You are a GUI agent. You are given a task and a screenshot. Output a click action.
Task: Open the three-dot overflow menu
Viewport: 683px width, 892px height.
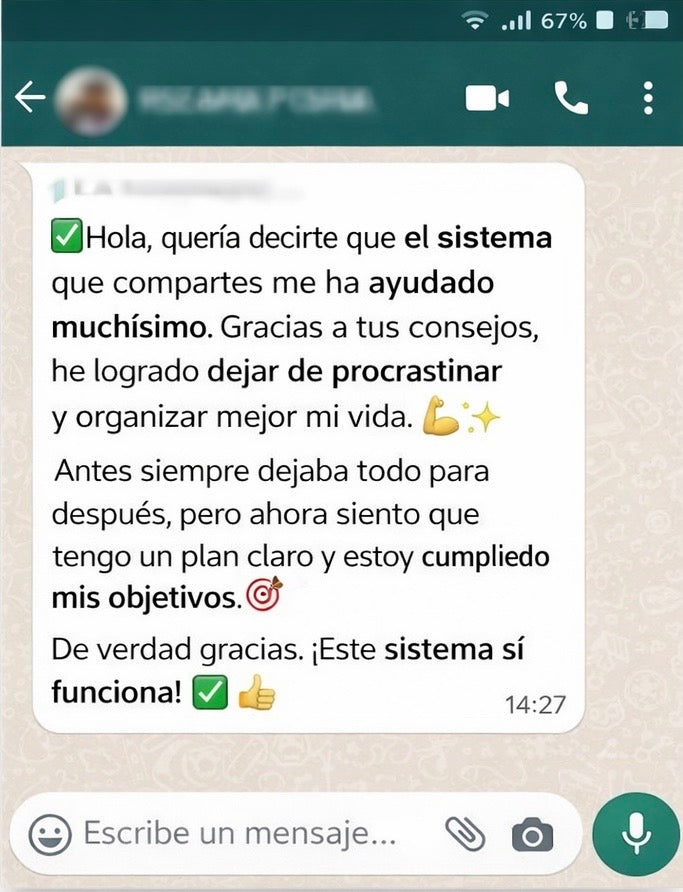648,98
